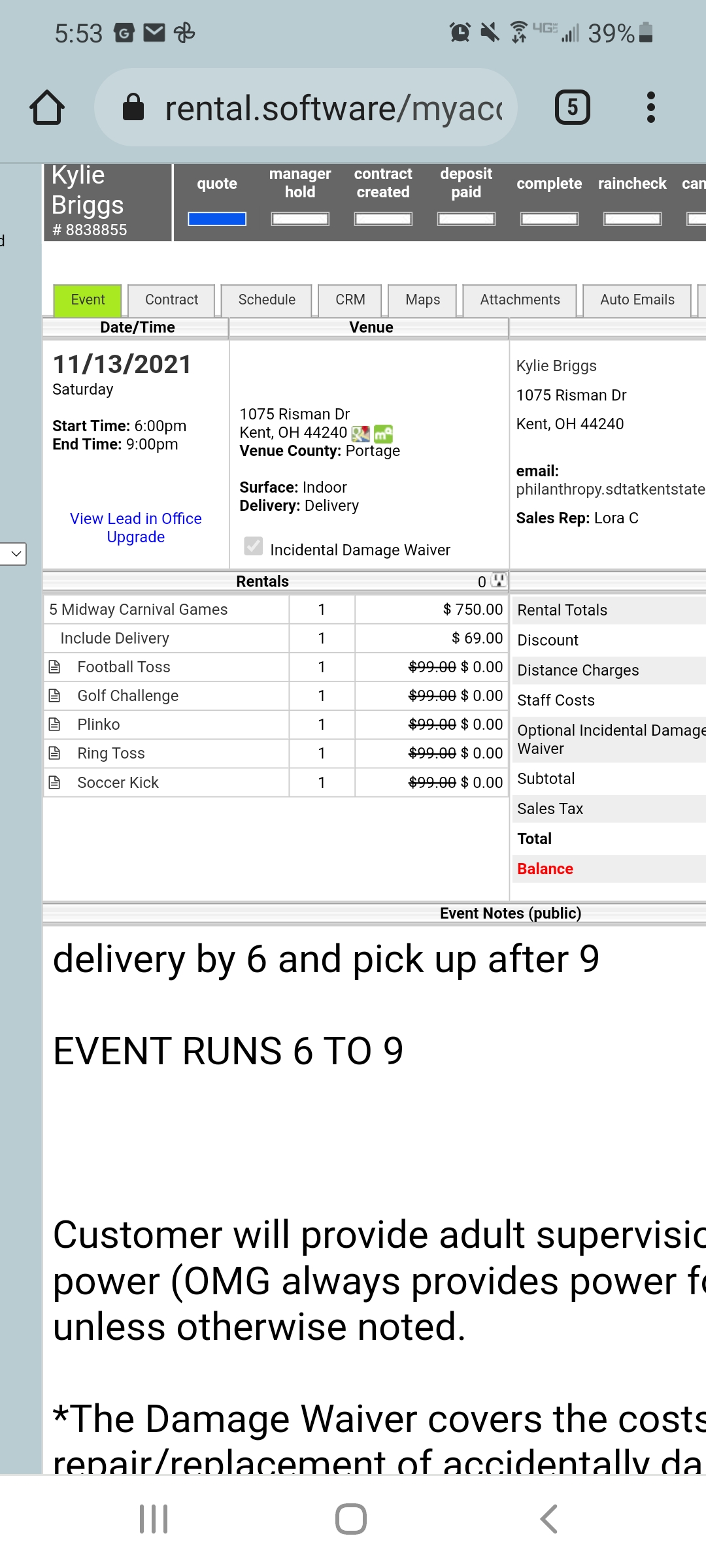The image size is (706, 1568).
Task: Switch to the Attachments tab
Action: tap(520, 300)
